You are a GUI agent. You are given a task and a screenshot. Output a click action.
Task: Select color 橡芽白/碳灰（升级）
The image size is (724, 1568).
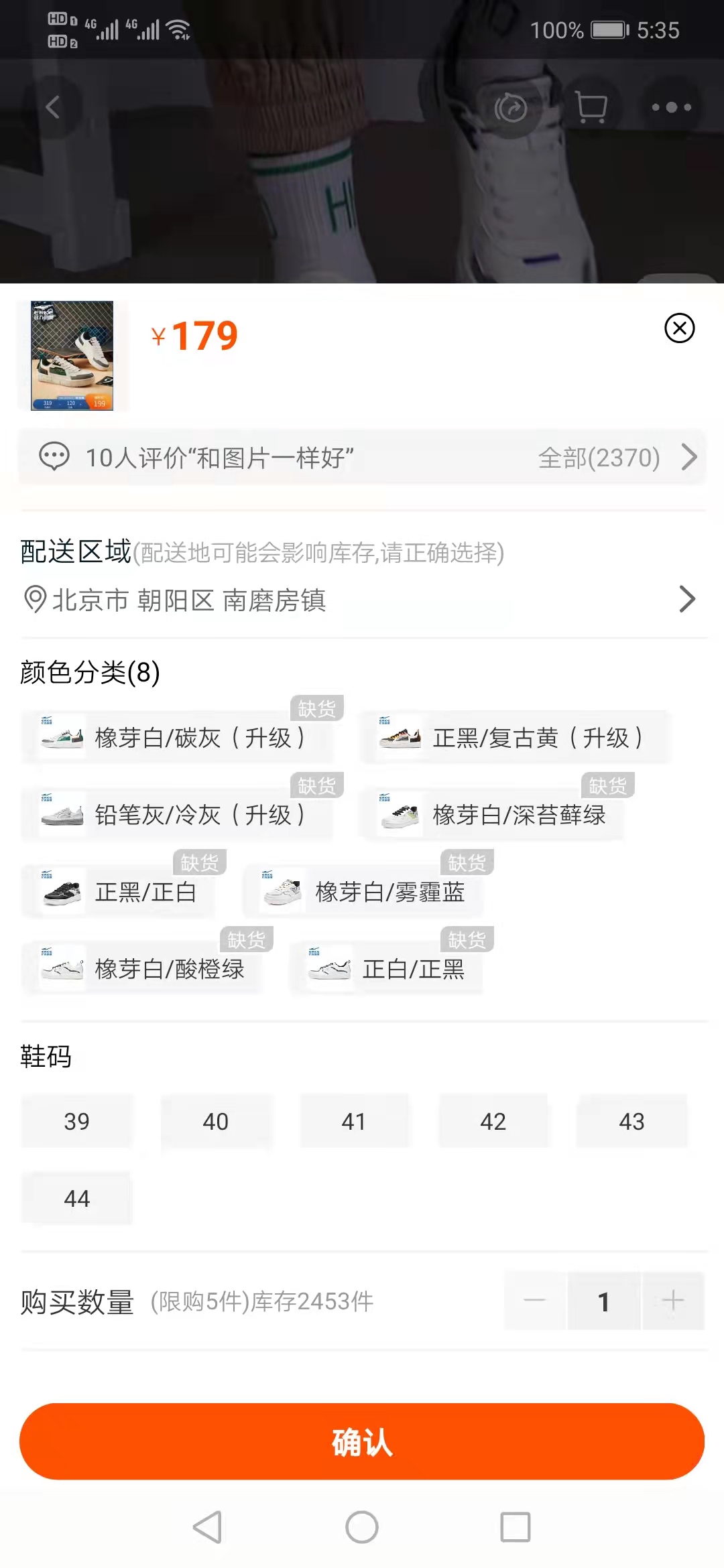(x=177, y=737)
